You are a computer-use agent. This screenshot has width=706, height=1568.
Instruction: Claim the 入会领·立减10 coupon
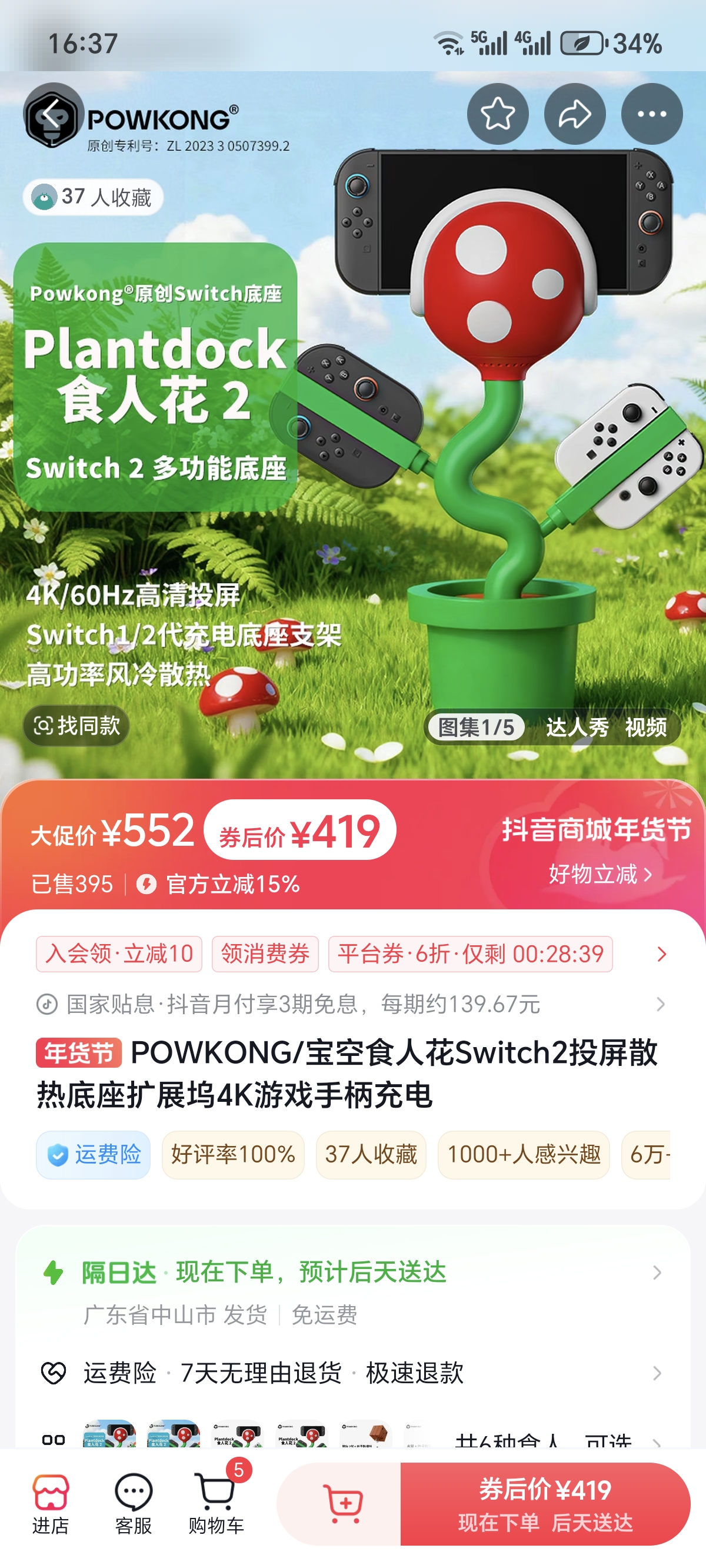[119, 954]
